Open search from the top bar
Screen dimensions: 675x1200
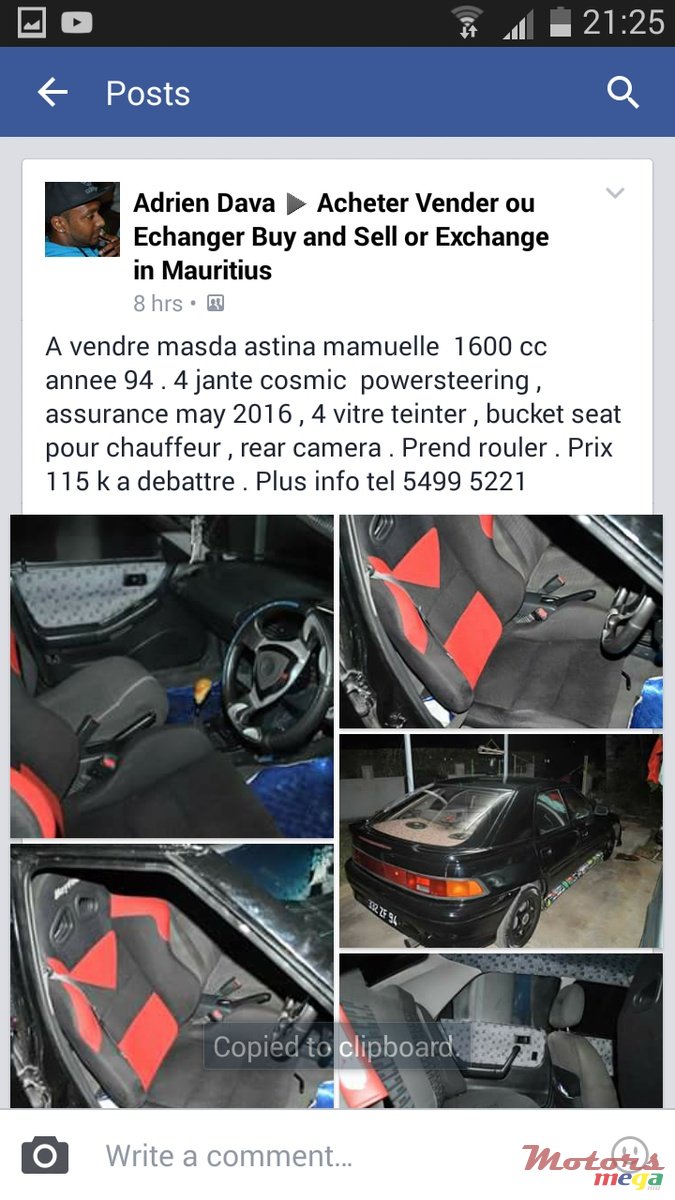(622, 93)
